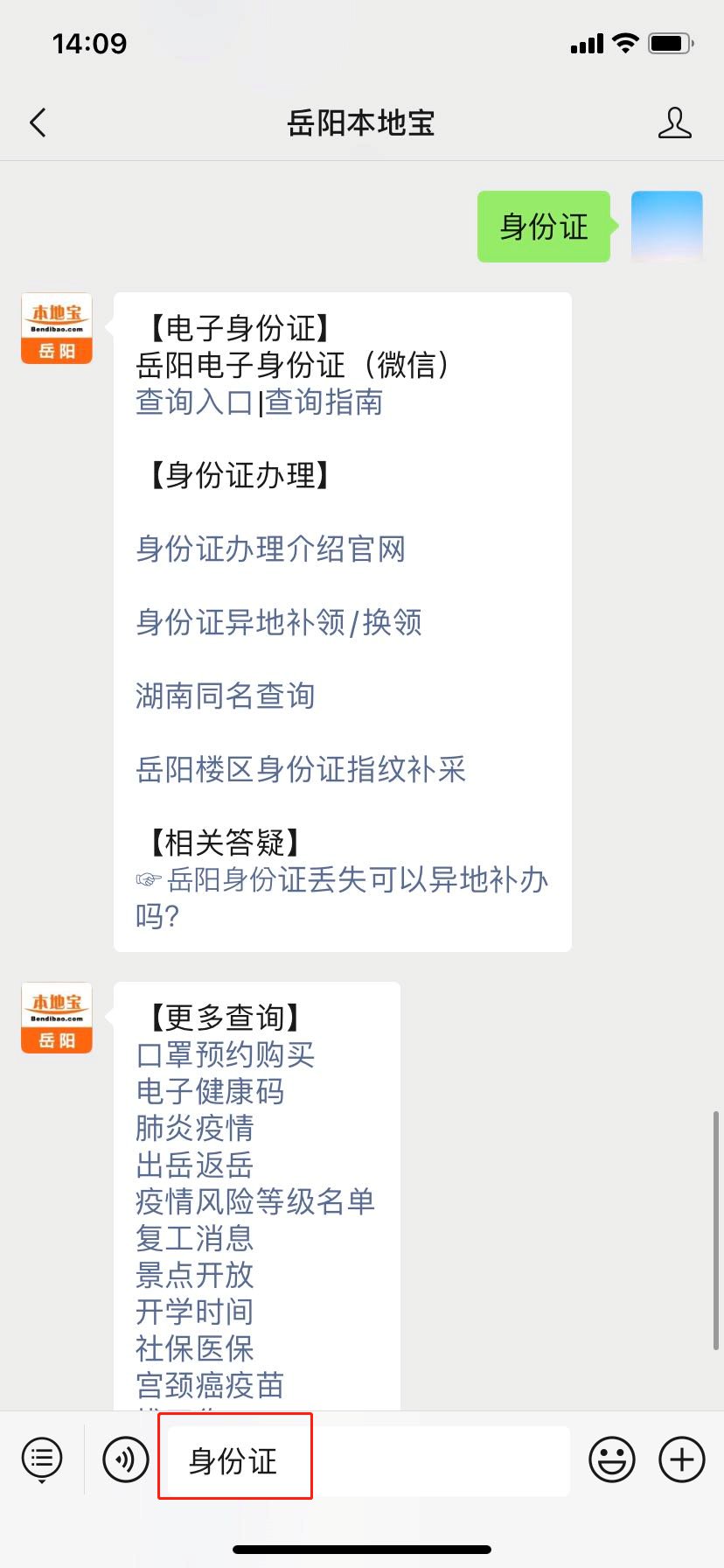Open the emoji picker

[611, 1459]
